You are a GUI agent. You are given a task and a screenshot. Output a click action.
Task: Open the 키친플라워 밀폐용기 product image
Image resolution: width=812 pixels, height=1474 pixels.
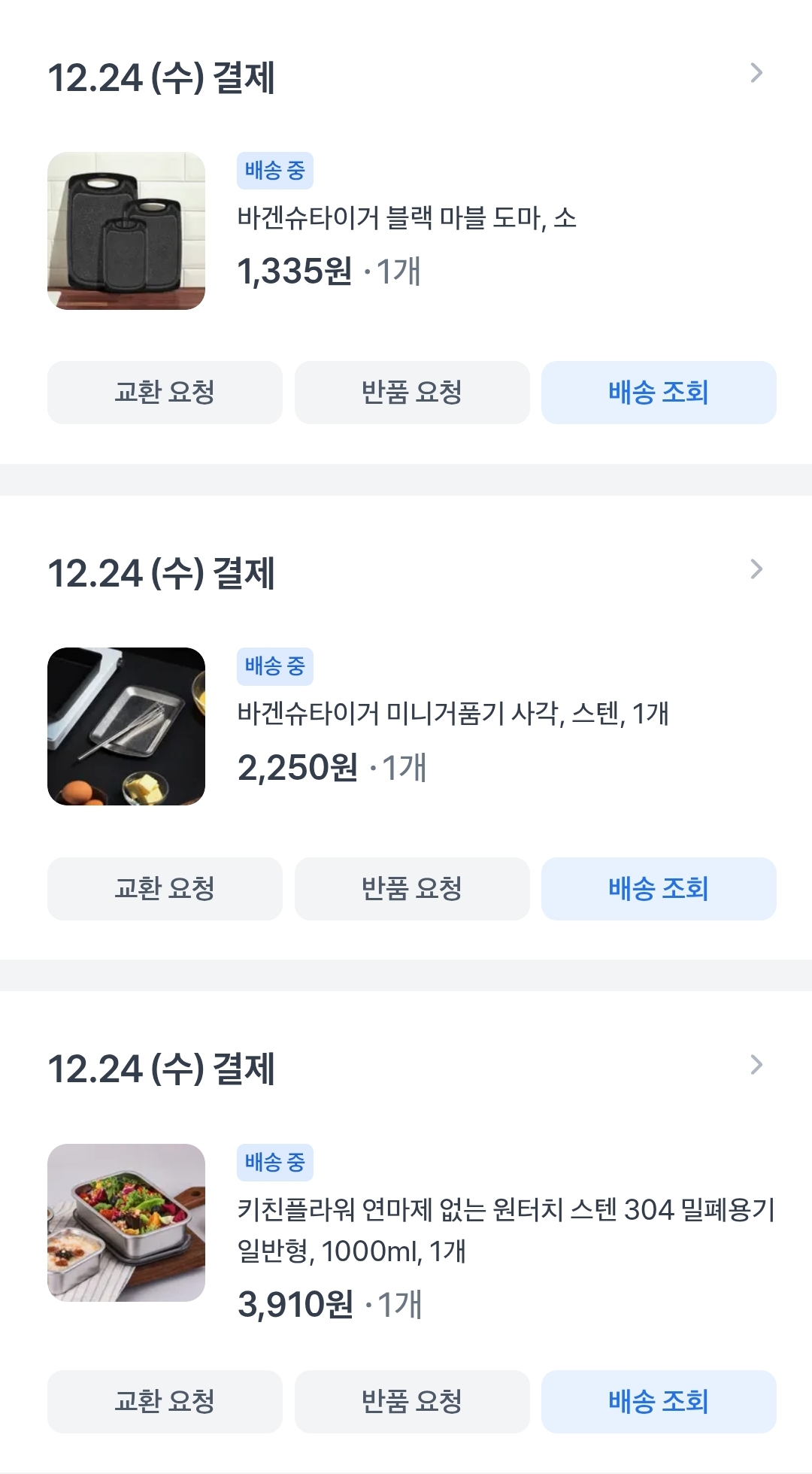pyautogui.click(x=126, y=1223)
